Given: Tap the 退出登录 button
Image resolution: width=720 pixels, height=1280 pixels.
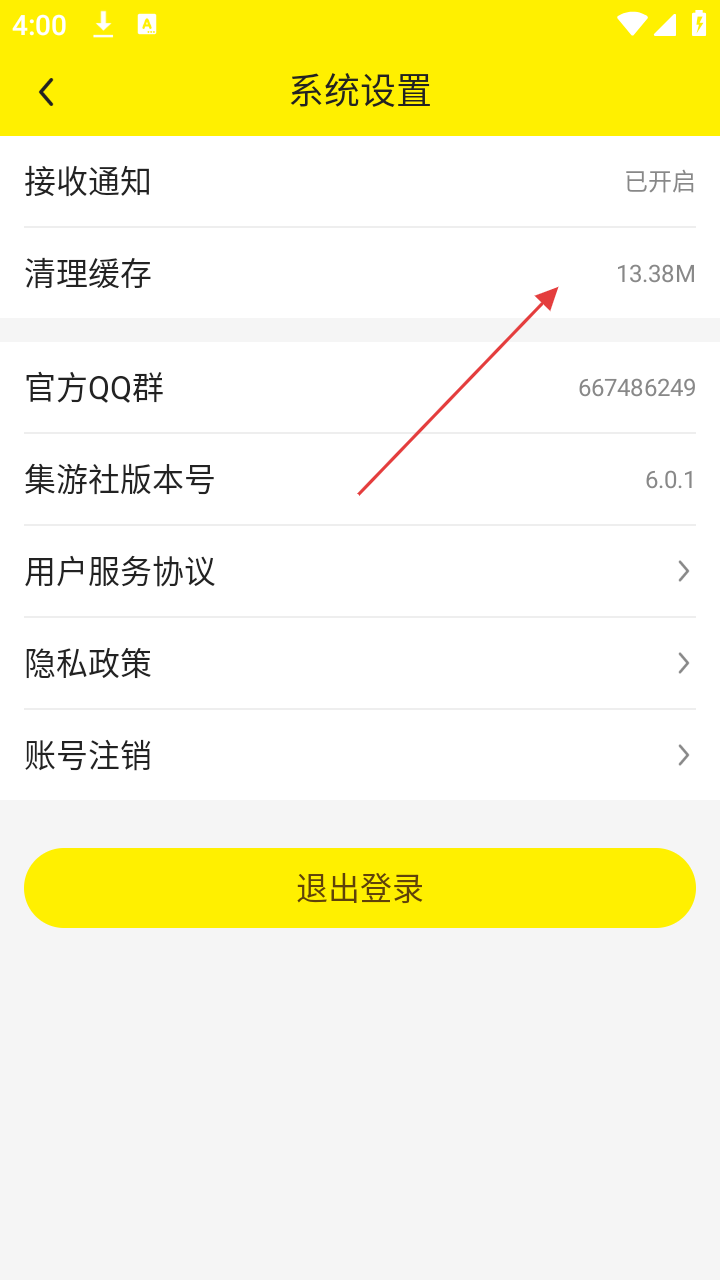Looking at the screenshot, I should [360, 888].
